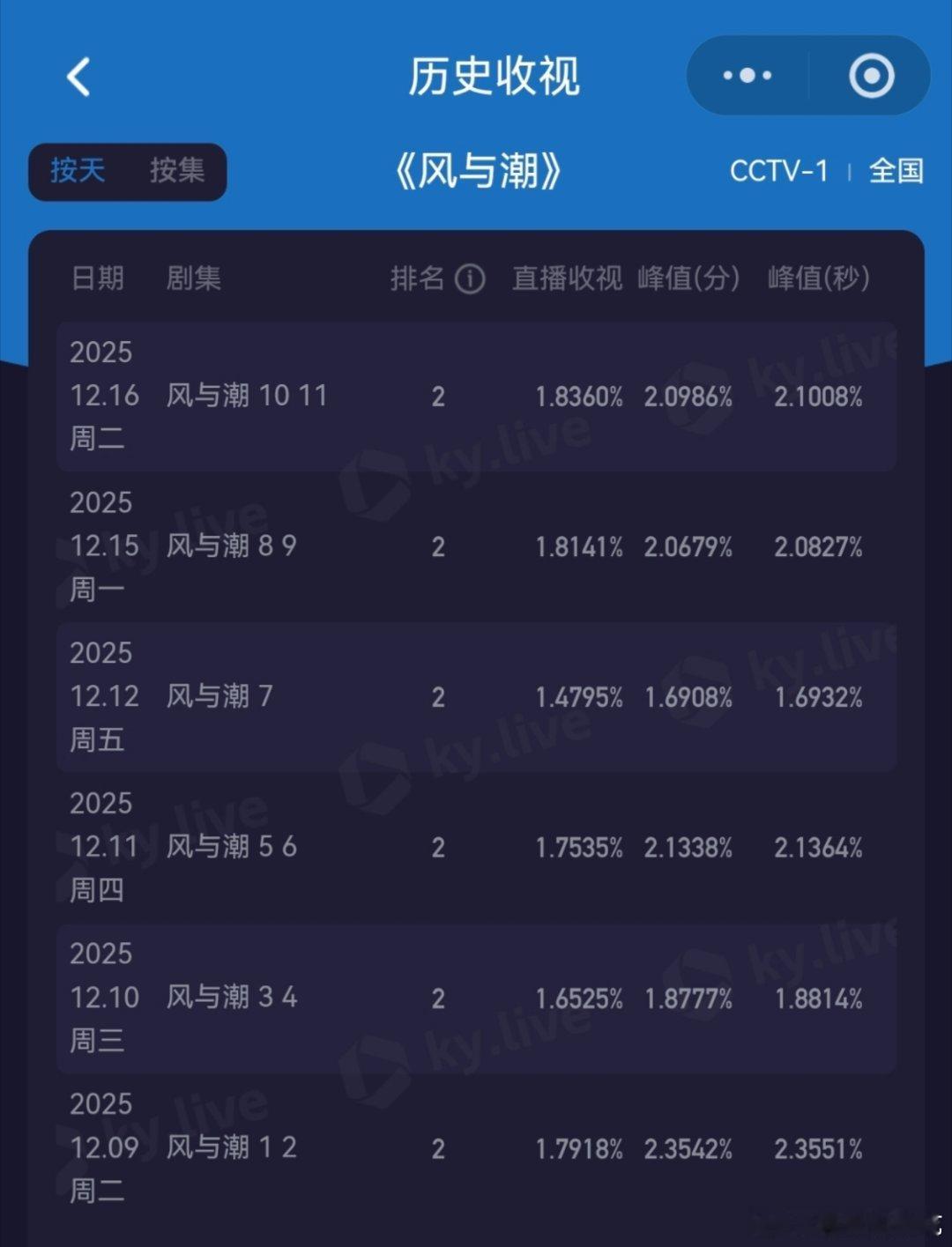The width and height of the screenshot is (952, 1247).
Task: Toggle to 按天 daily view
Action: (x=76, y=173)
